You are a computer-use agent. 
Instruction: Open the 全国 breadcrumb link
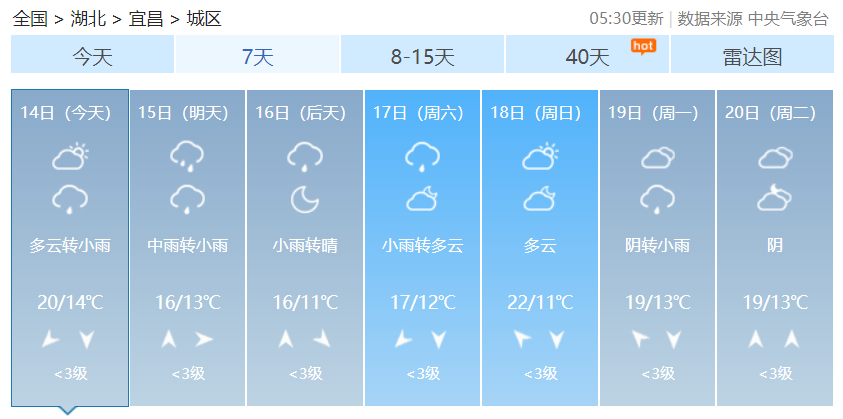tap(29, 18)
